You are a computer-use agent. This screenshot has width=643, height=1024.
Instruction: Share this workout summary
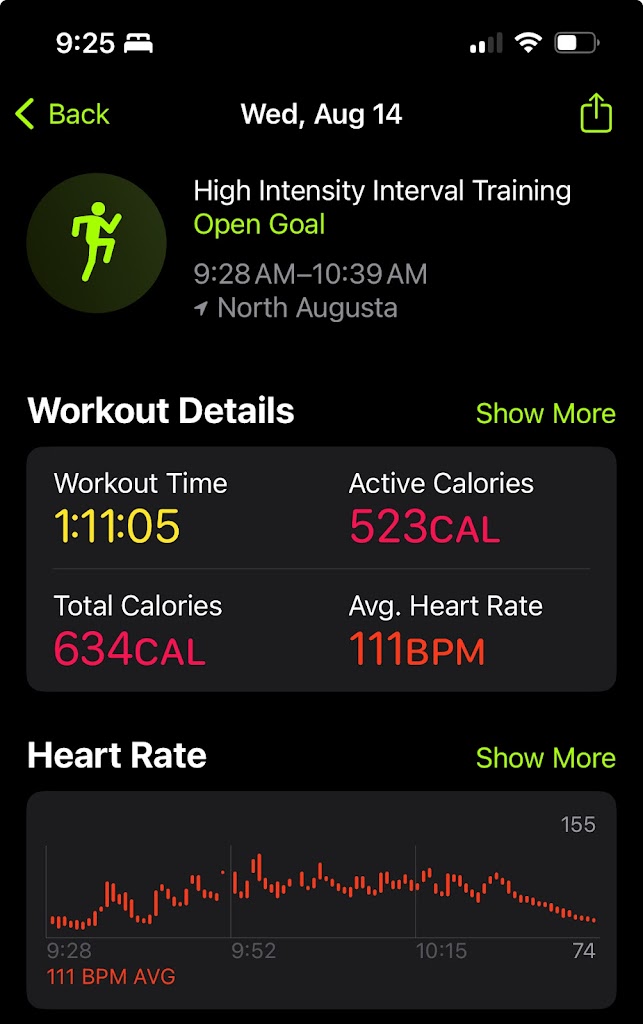pyautogui.click(x=595, y=113)
